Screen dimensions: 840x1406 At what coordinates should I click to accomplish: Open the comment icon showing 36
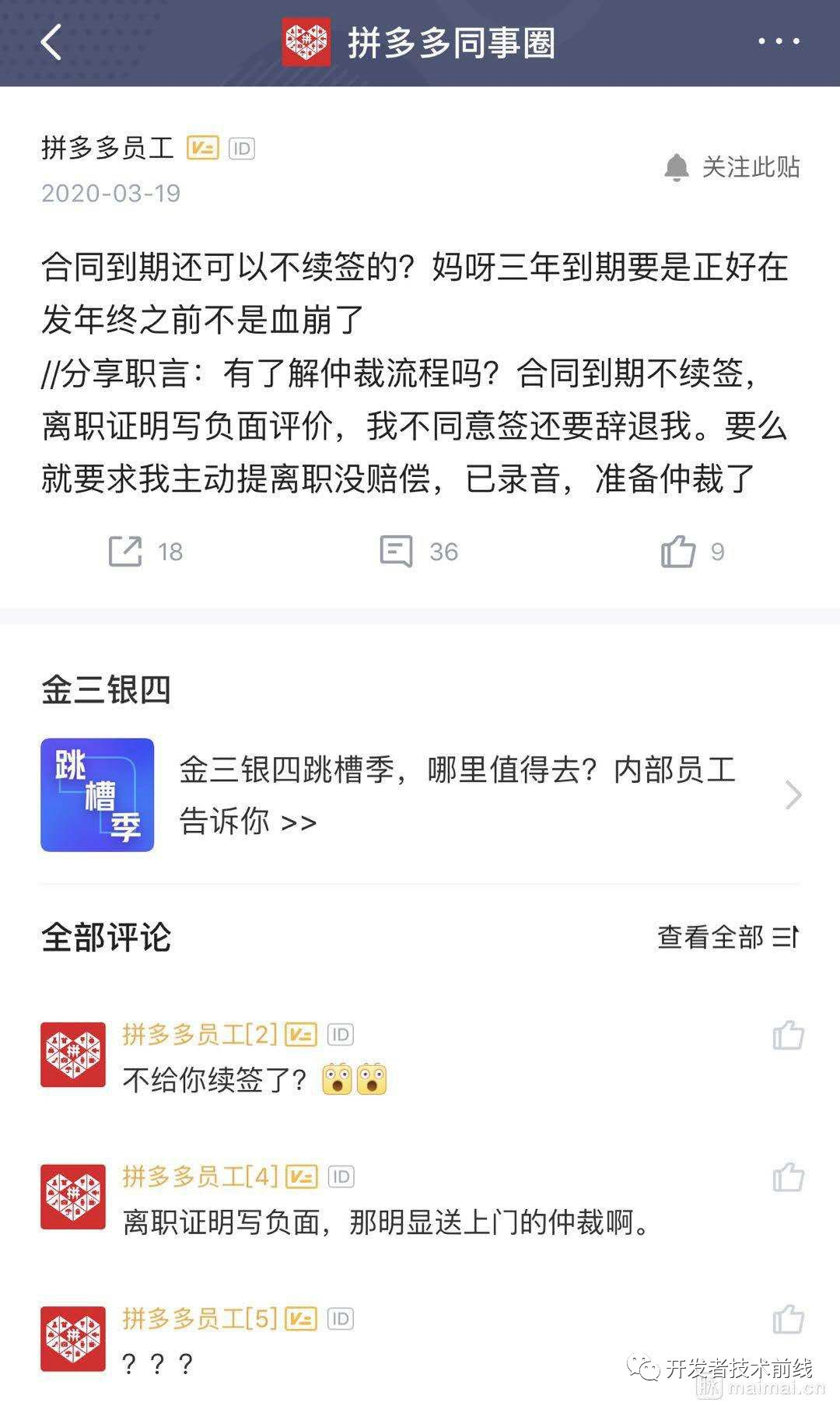coord(397,552)
